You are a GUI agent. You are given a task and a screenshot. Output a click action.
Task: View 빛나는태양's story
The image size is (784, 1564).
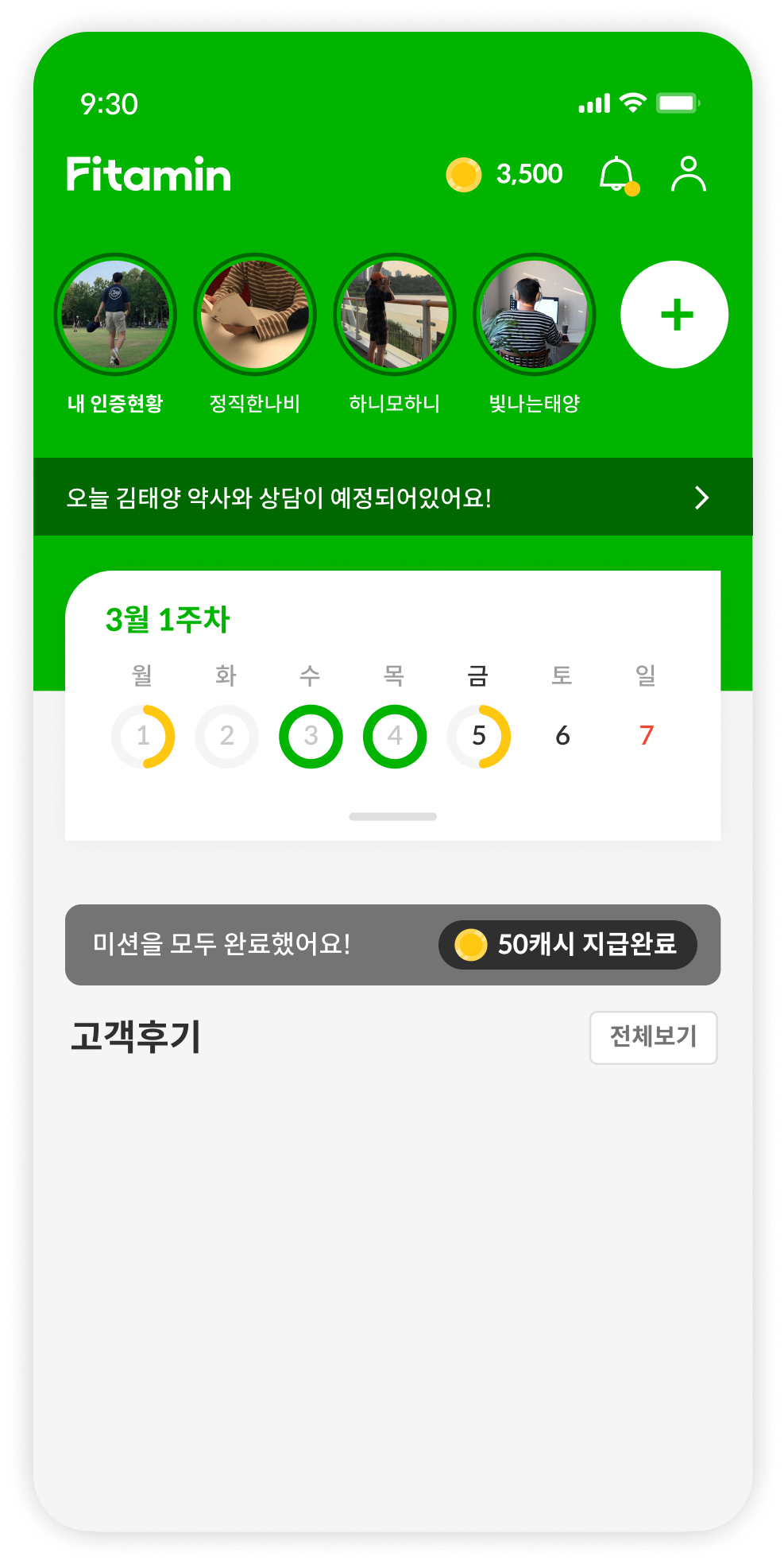(535, 315)
